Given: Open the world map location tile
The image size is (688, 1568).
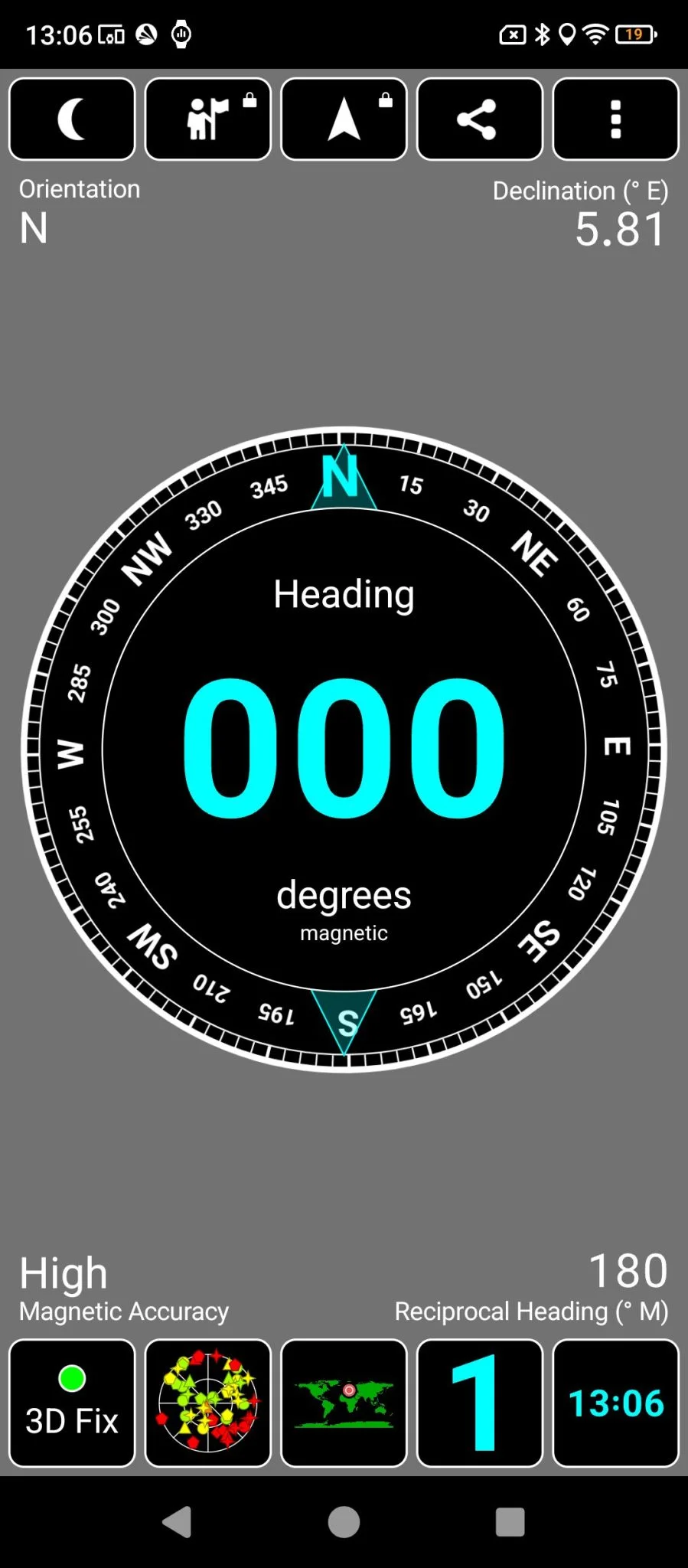Looking at the screenshot, I should point(344,1403).
